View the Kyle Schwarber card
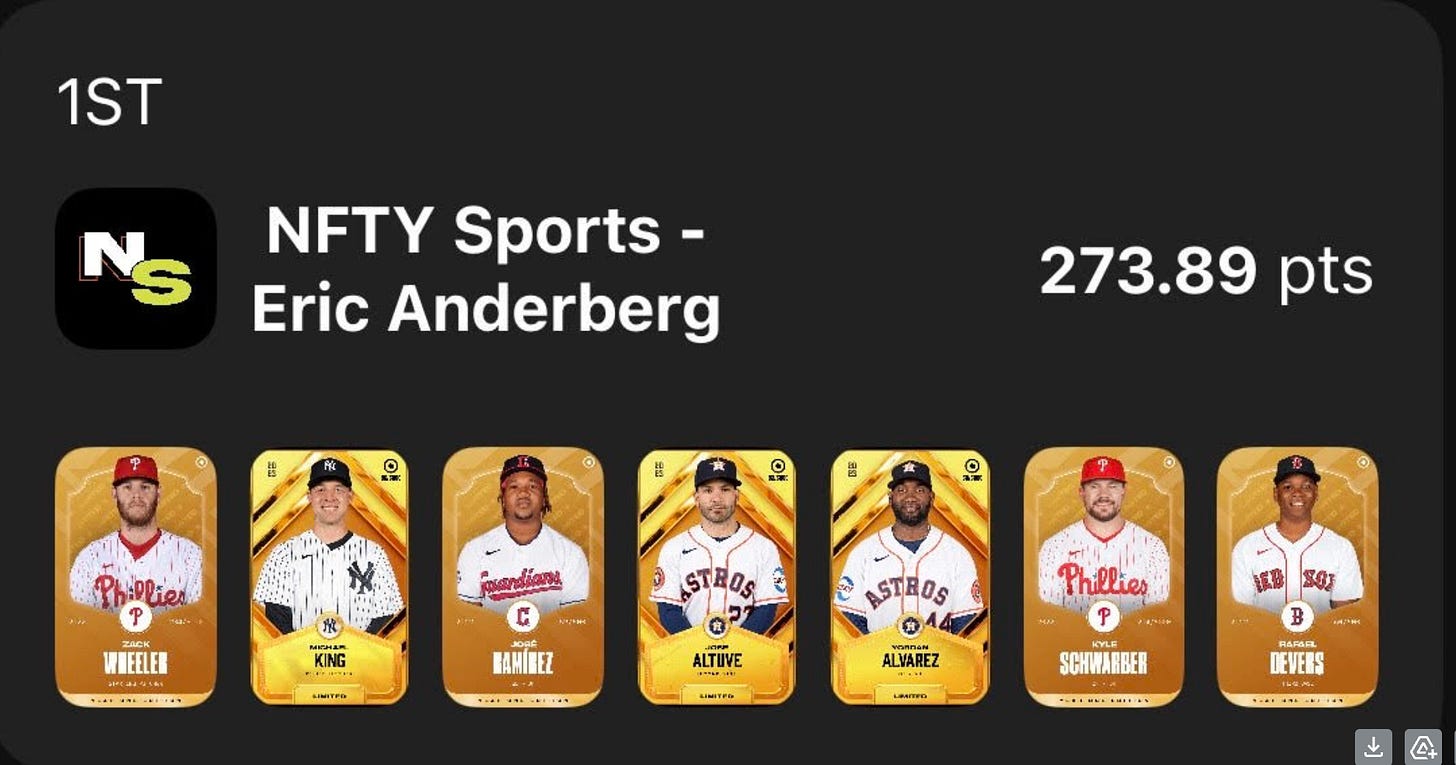 coord(1103,576)
